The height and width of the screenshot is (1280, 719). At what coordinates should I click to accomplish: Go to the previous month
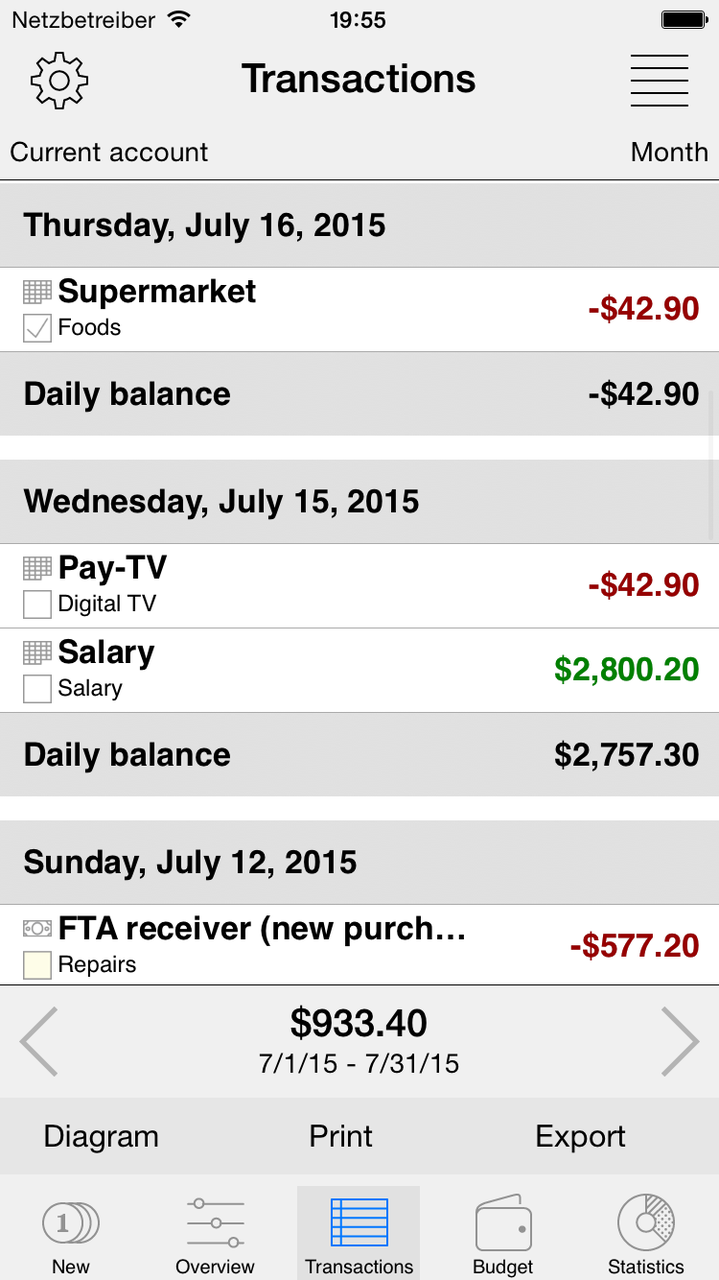39,1041
